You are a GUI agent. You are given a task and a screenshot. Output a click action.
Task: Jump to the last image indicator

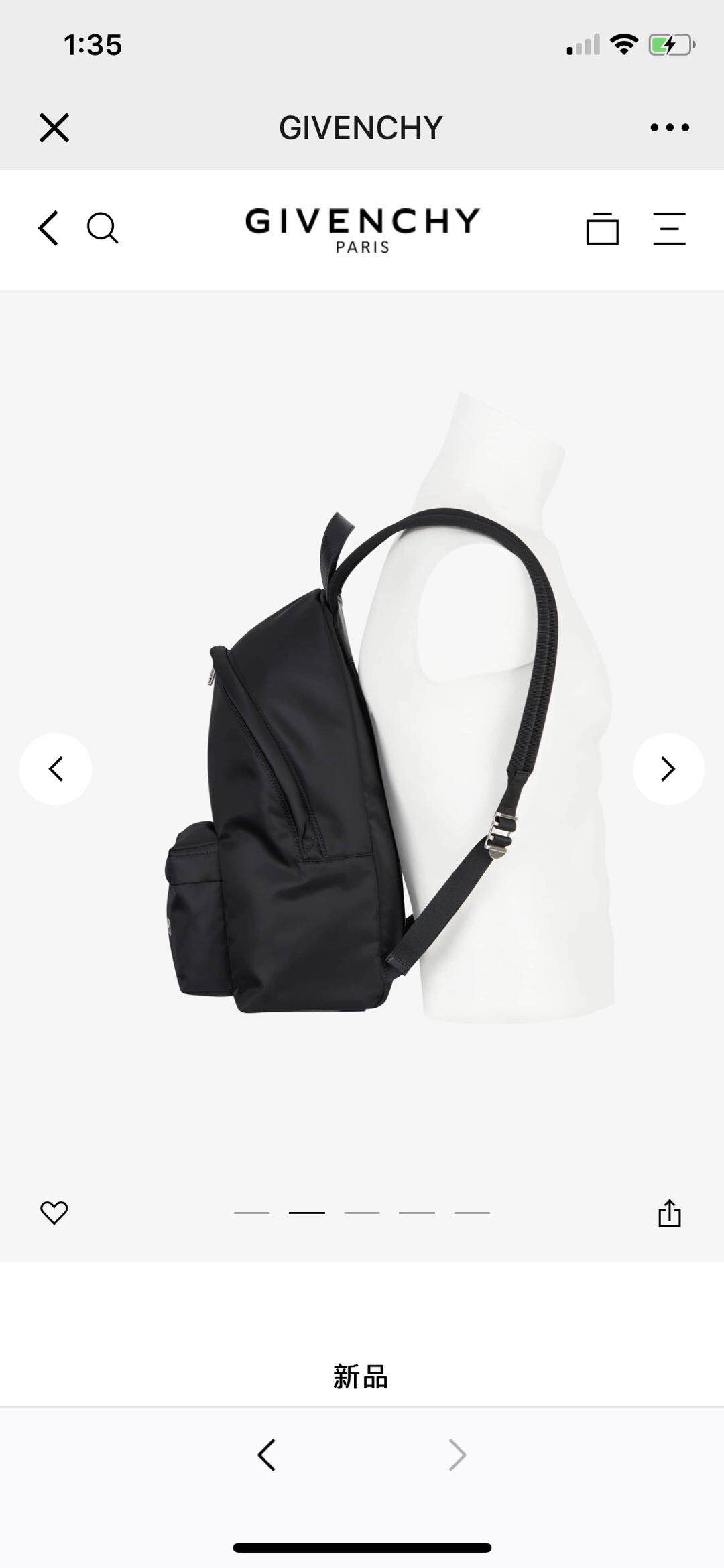pos(472,1213)
